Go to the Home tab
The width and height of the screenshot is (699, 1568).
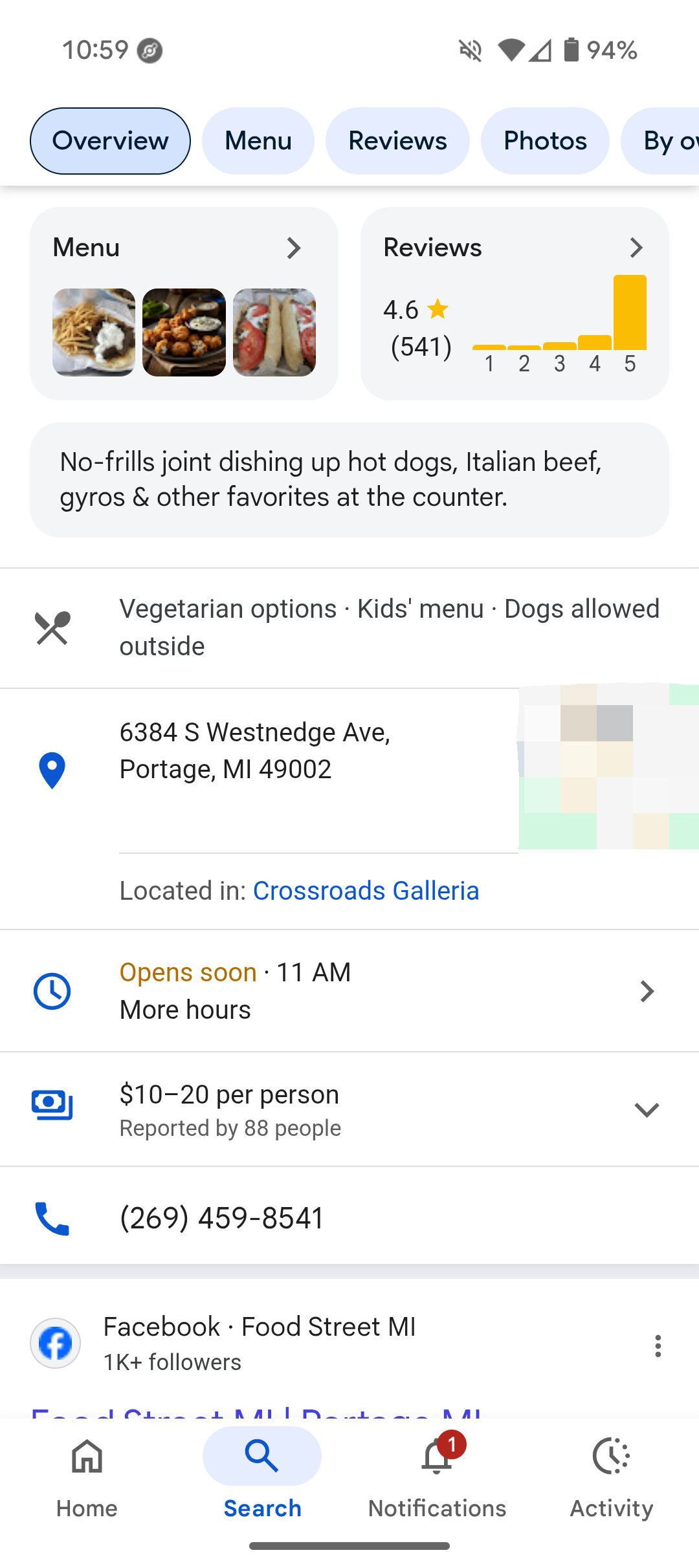(87, 1475)
